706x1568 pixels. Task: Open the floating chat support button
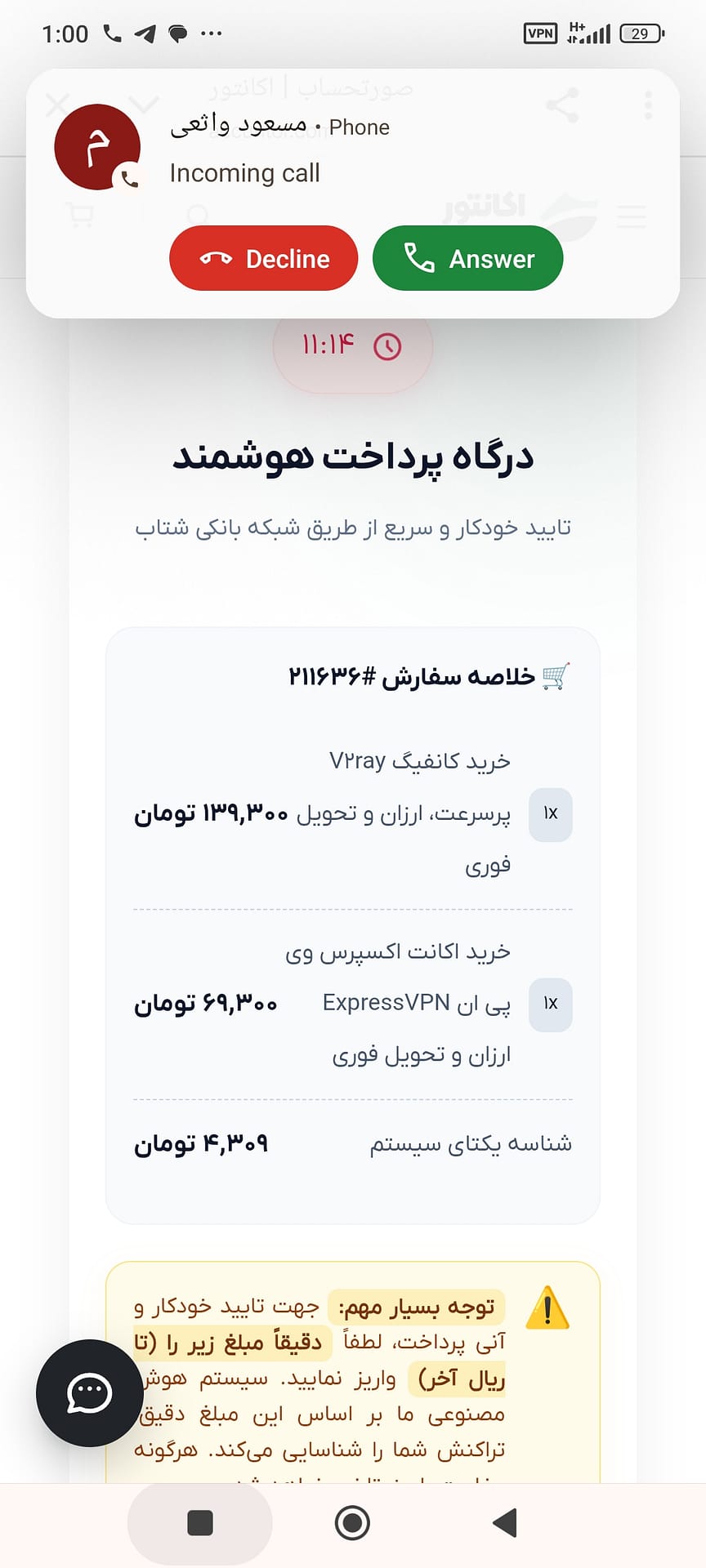[x=90, y=1393]
